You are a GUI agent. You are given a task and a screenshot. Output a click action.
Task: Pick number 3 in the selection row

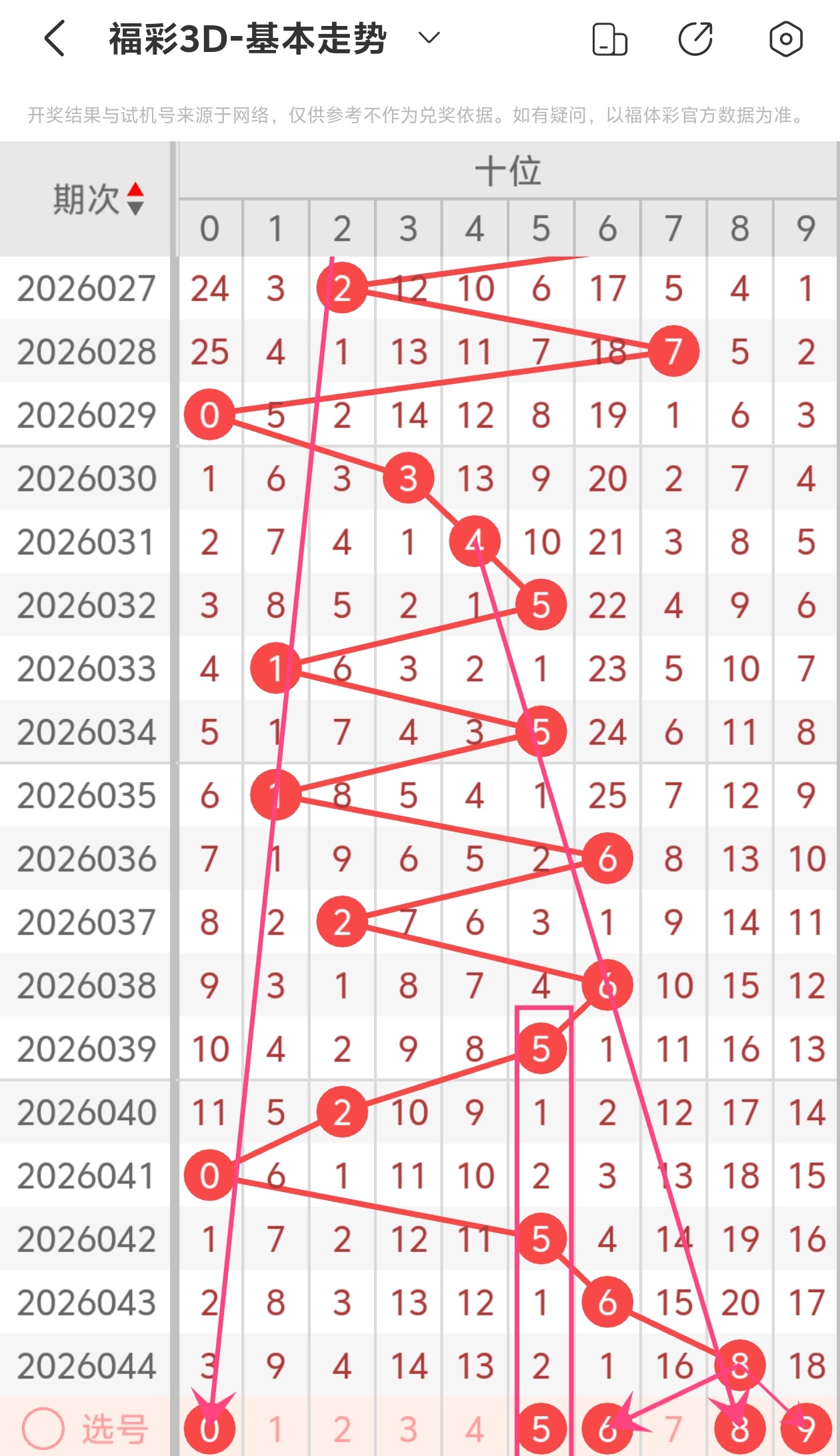pos(408,1429)
